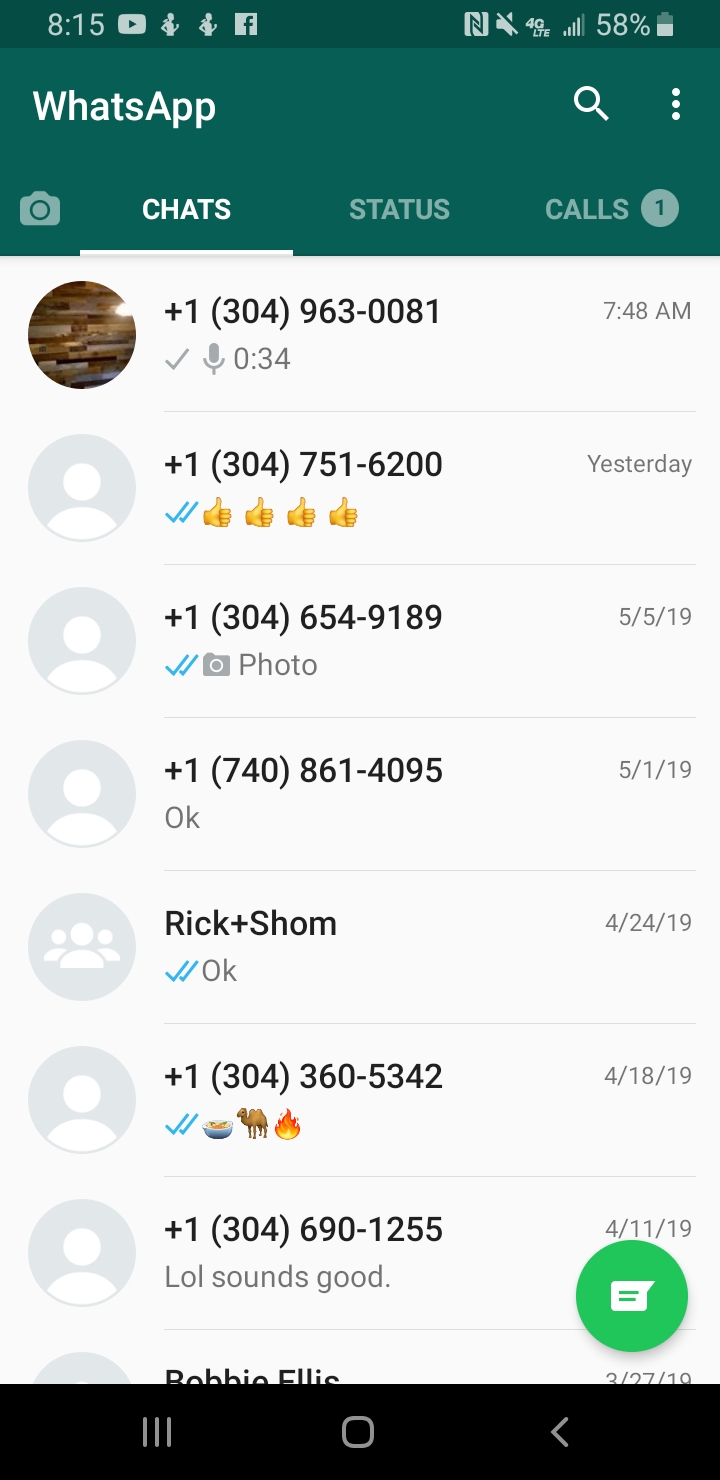Go to the home screen

pyautogui.click(x=358, y=1432)
